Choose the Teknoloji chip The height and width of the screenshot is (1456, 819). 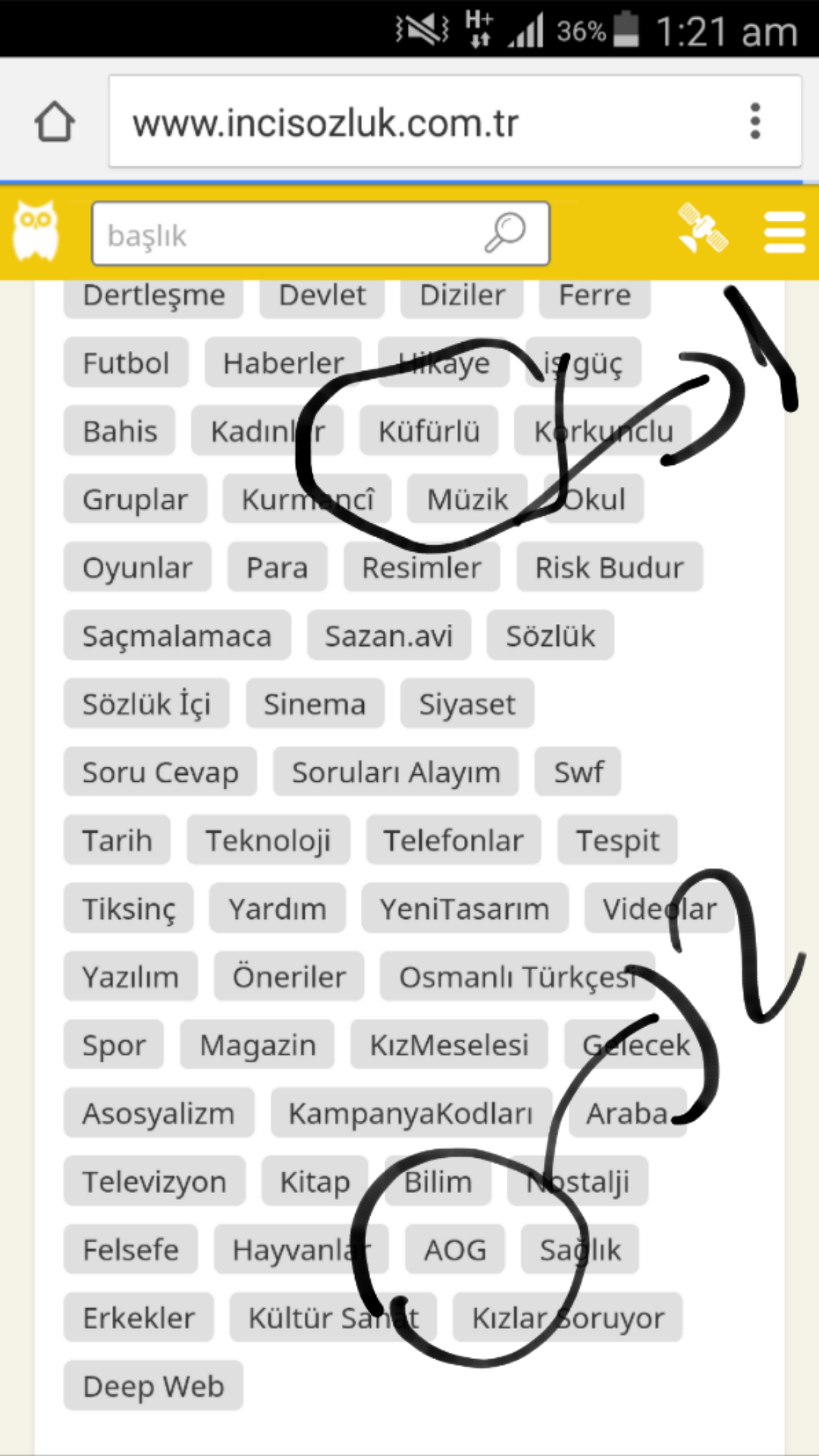[x=268, y=840]
